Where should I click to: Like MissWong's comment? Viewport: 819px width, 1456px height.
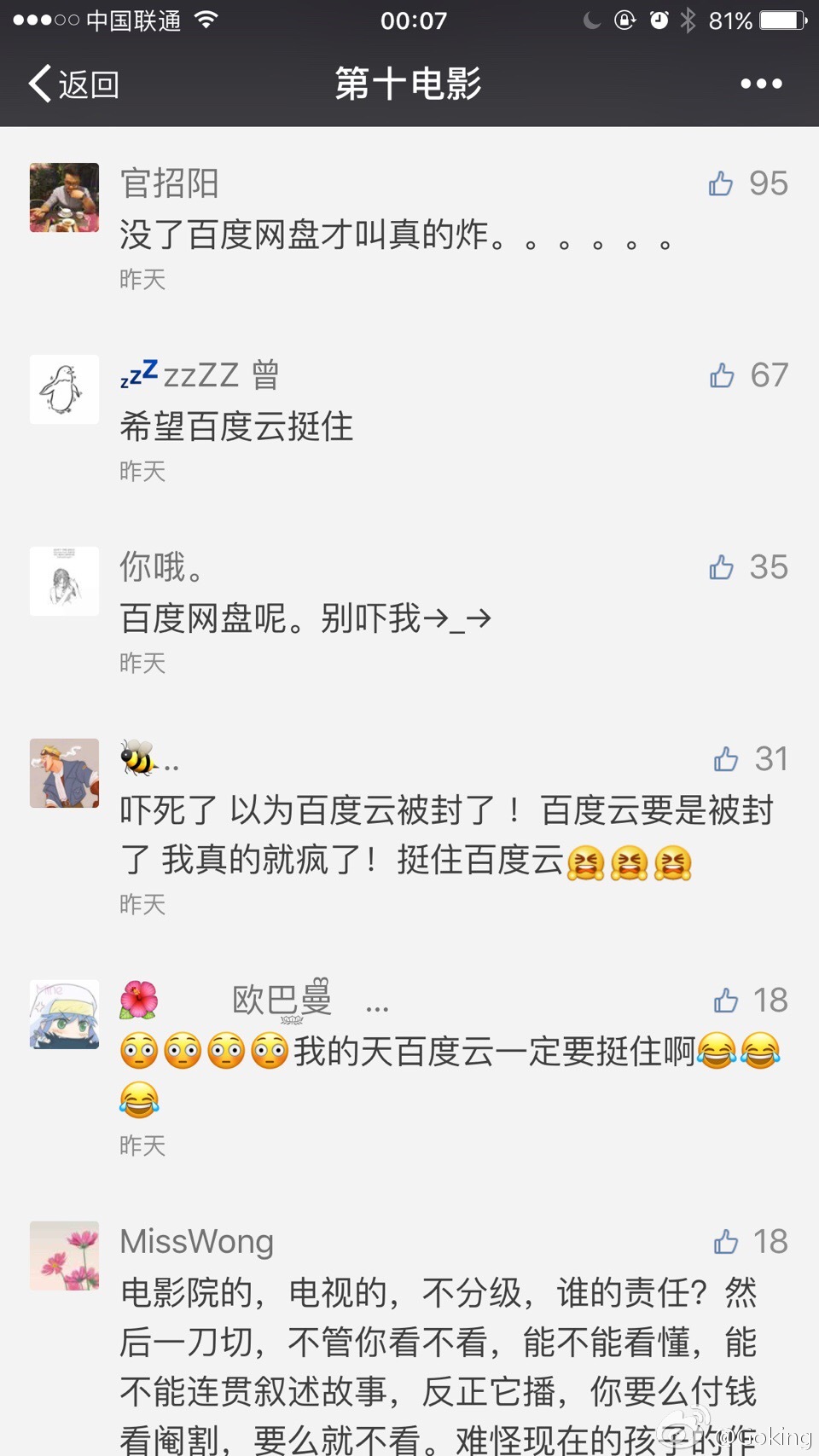[726, 1242]
